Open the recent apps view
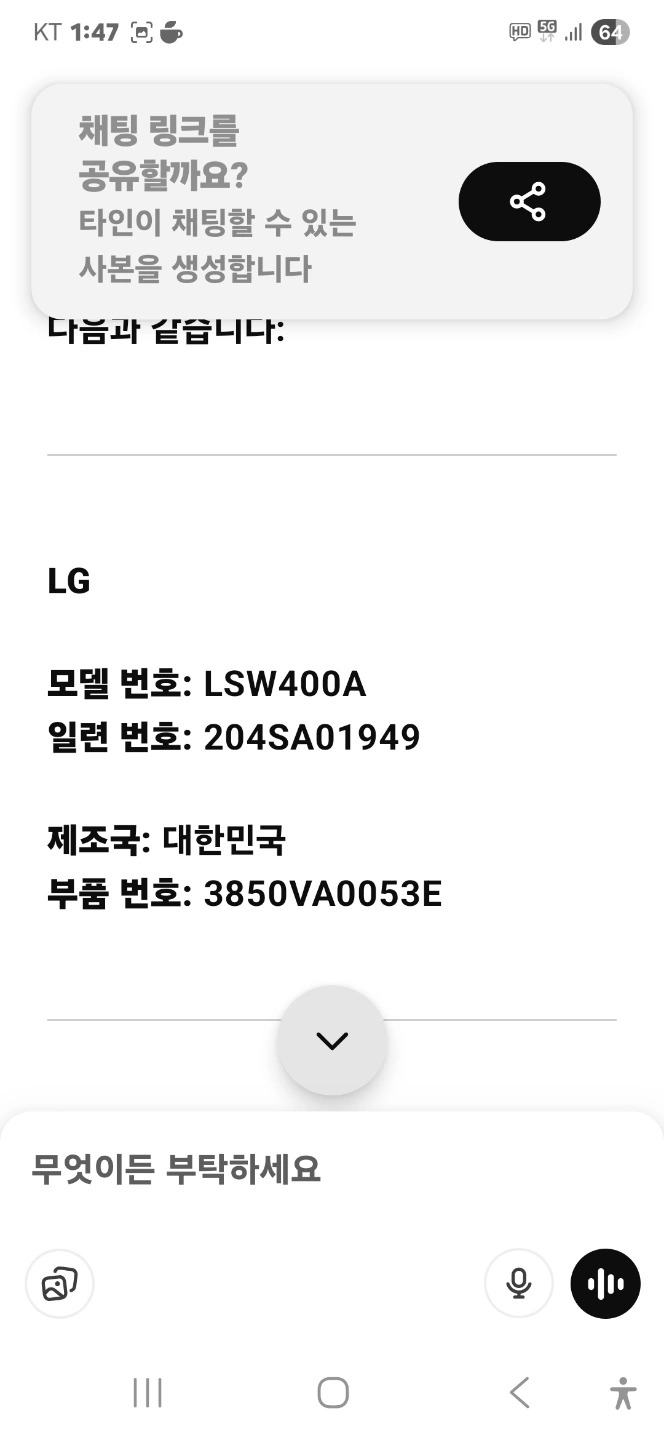This screenshot has height=1440, width=664. [x=147, y=1392]
